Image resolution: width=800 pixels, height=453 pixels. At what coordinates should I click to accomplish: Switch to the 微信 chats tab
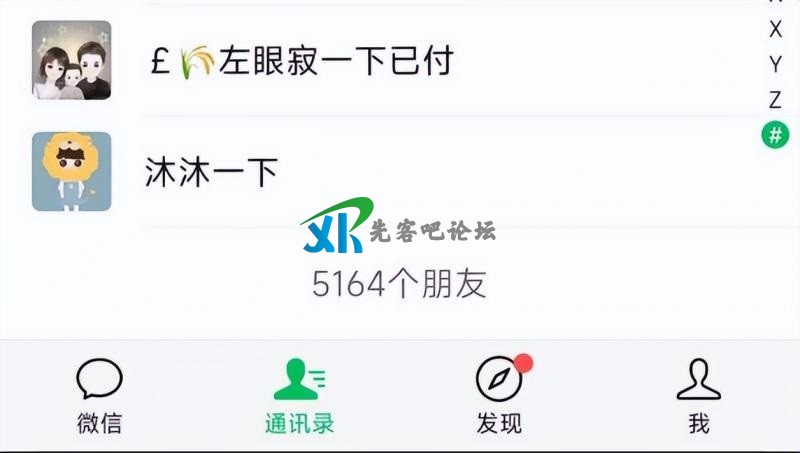click(x=99, y=396)
